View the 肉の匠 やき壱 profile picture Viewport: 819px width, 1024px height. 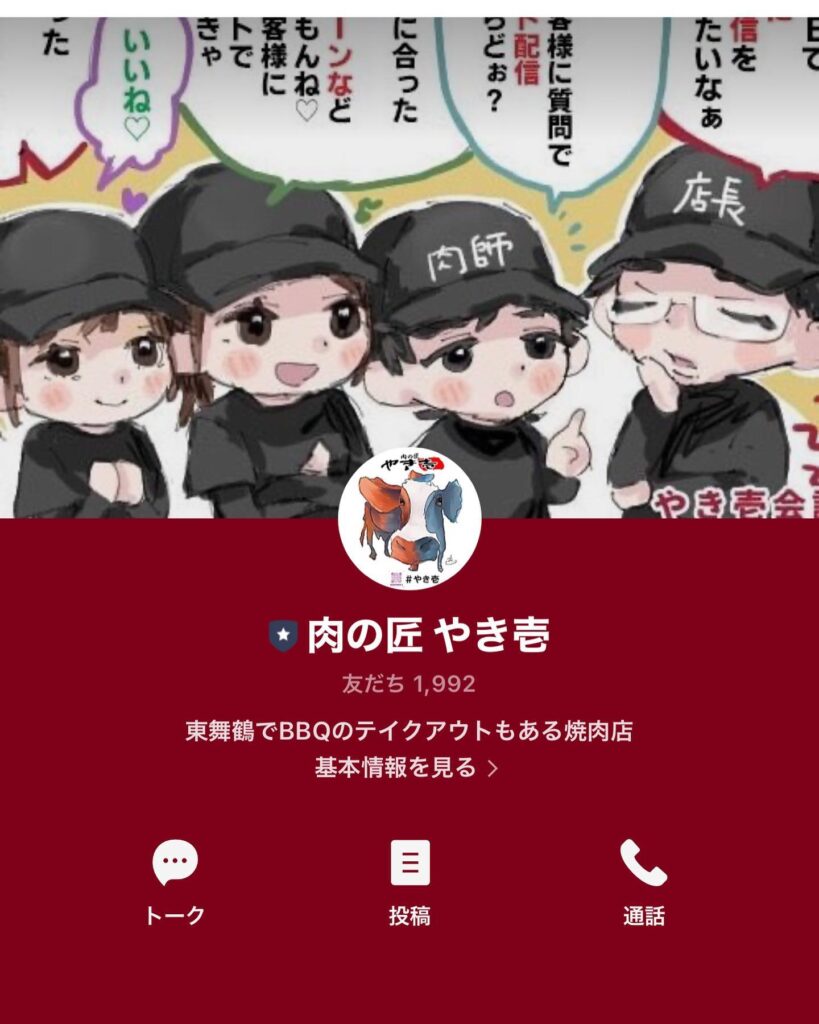click(x=409, y=519)
